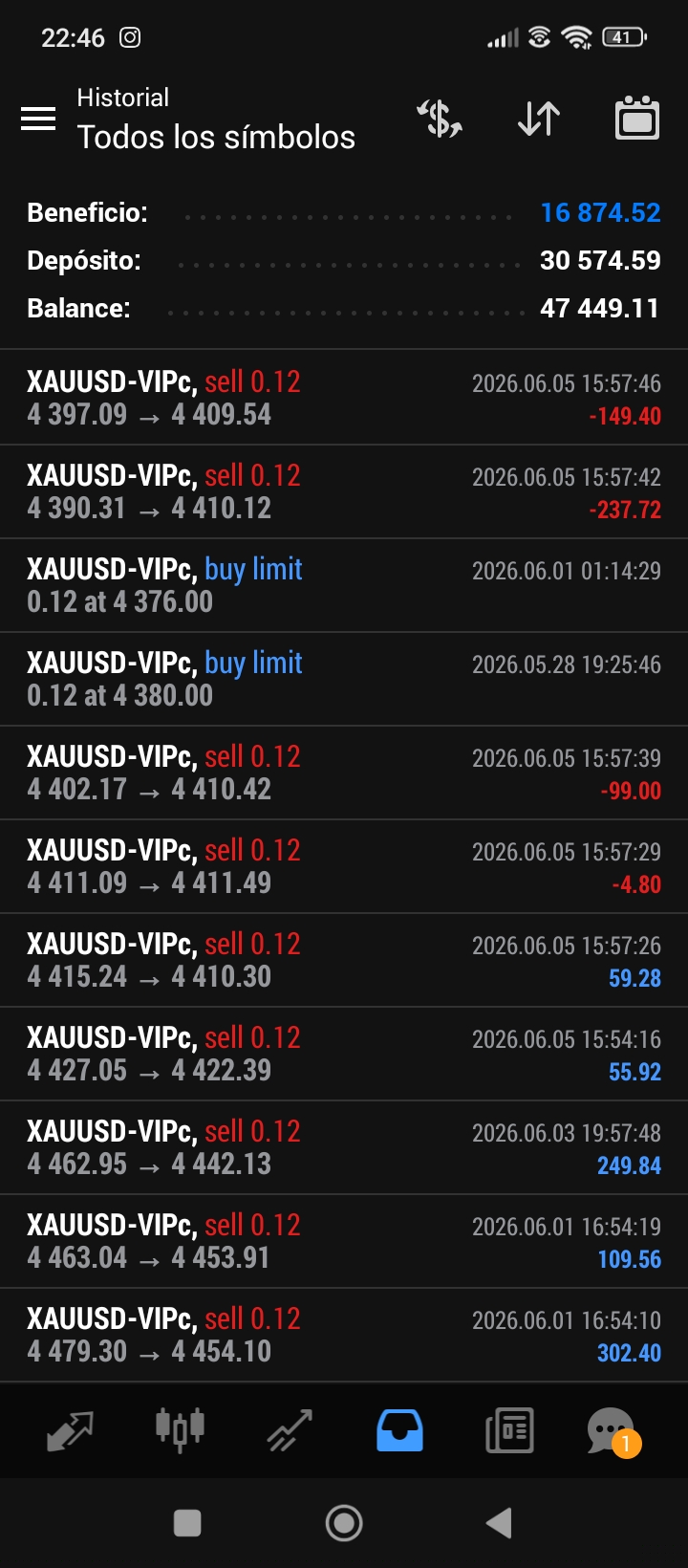Switch to the Quotes tab
Screen dimensions: 688x1568
70,1430
